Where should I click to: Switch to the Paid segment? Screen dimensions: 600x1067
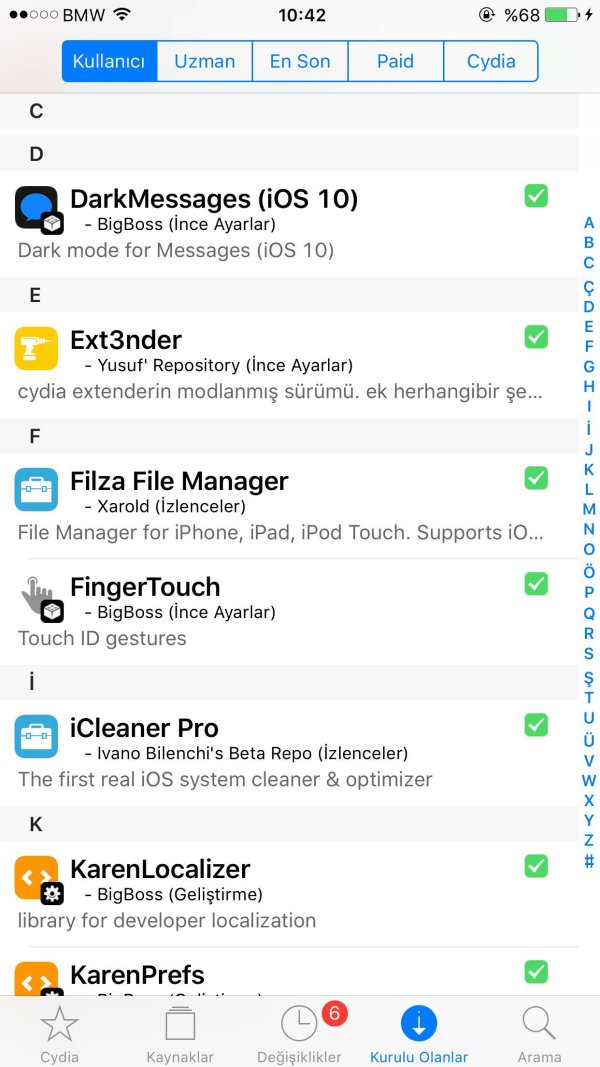tap(395, 61)
